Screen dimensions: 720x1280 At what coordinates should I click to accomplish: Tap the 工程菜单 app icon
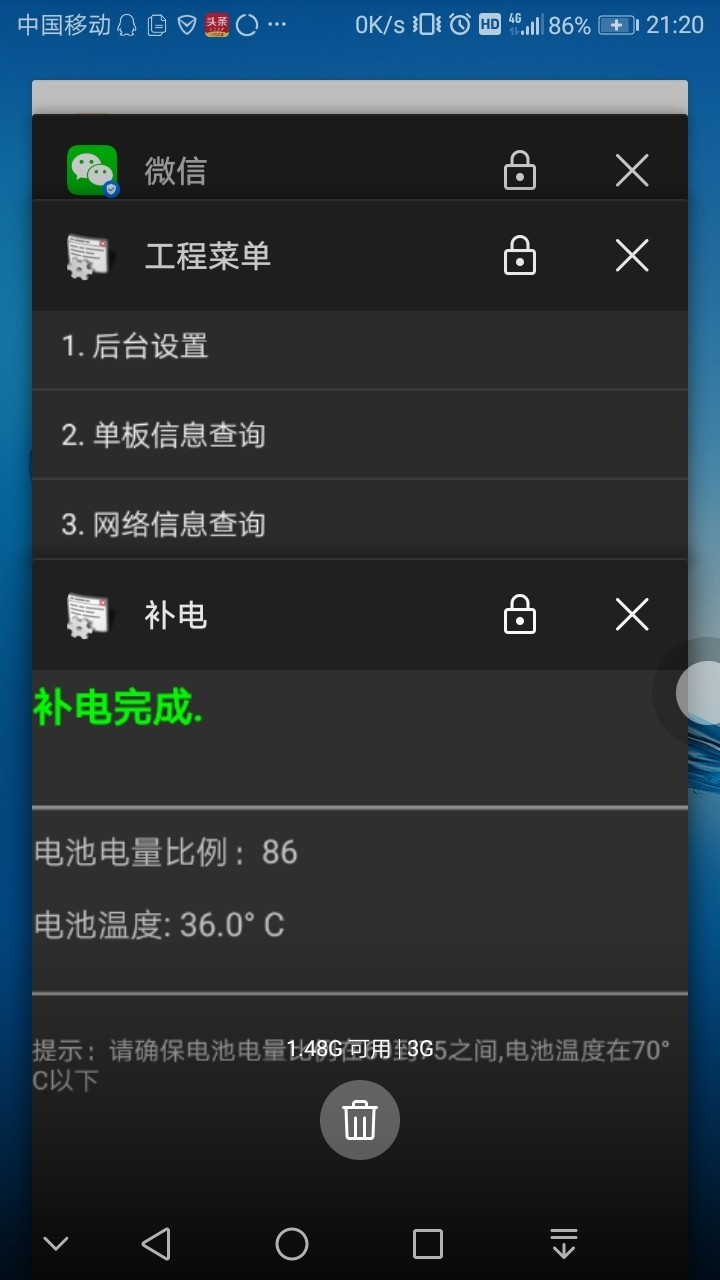tap(90, 255)
